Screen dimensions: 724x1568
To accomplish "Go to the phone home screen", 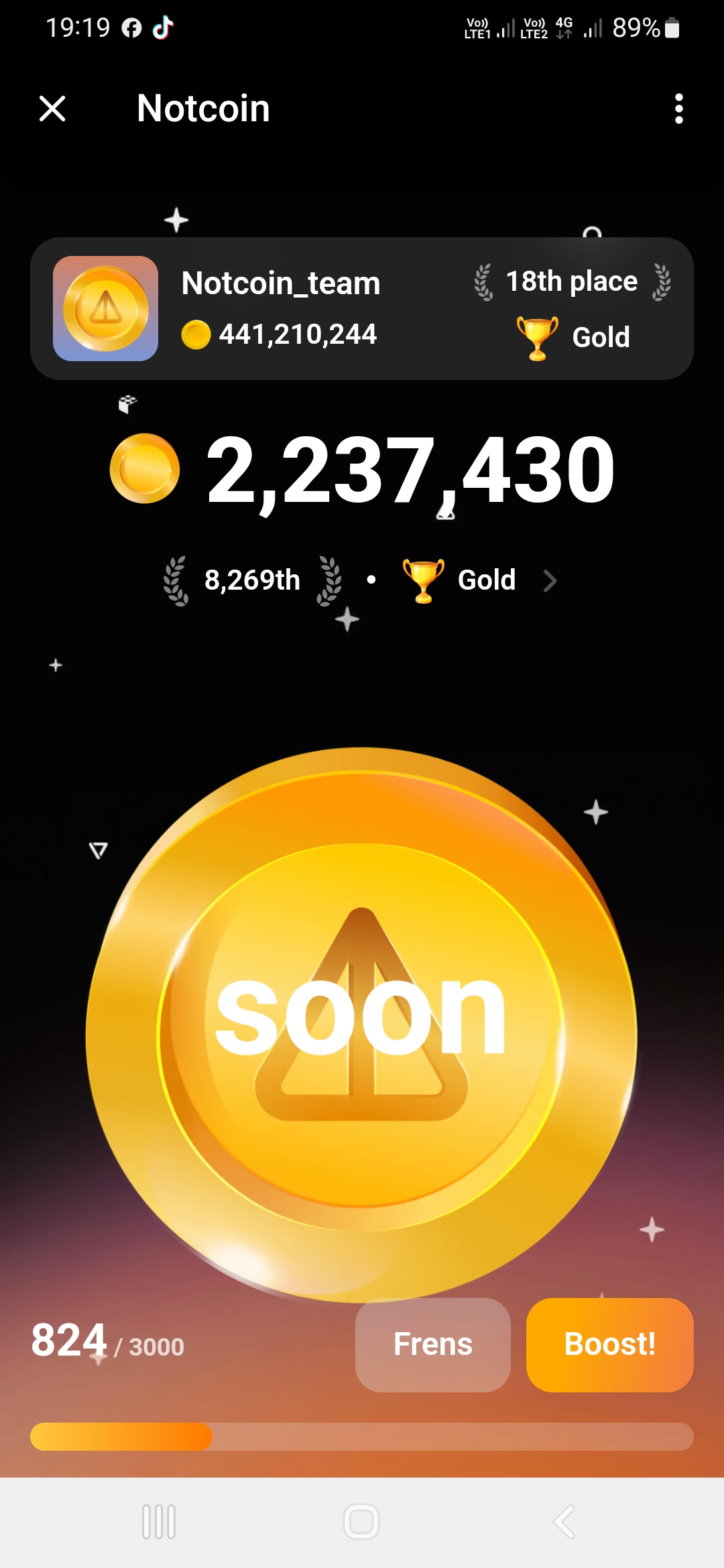I will coord(361,1521).
